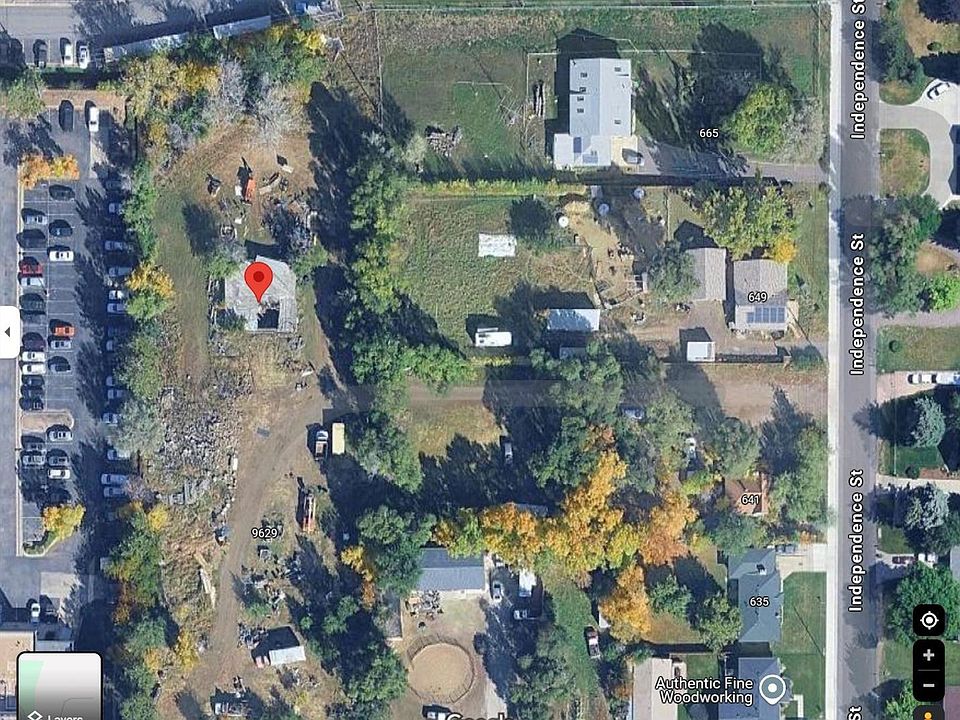The height and width of the screenshot is (720, 960).
Task: Zoom out on the map
Action: pyautogui.click(x=928, y=686)
